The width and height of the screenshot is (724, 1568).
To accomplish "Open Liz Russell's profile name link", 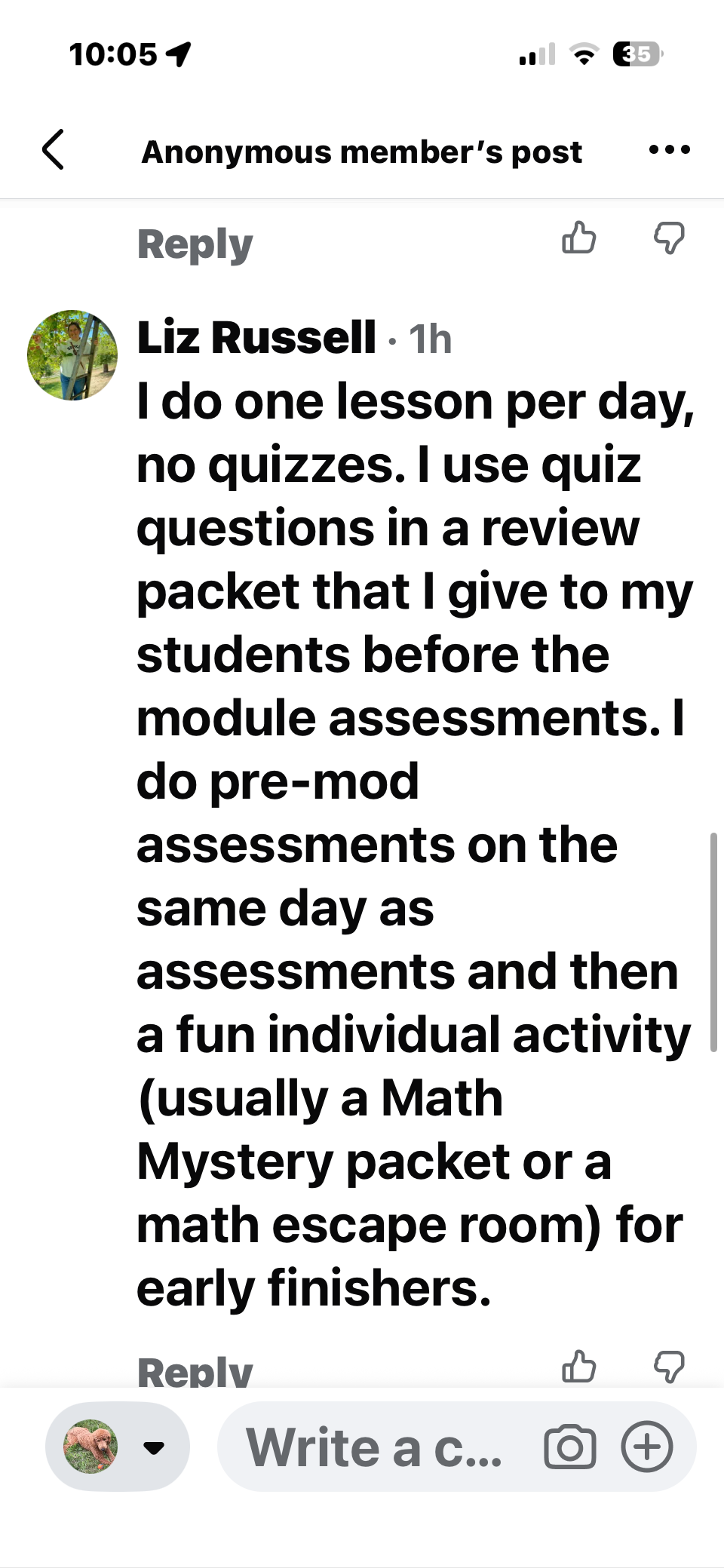I will tap(256, 337).
